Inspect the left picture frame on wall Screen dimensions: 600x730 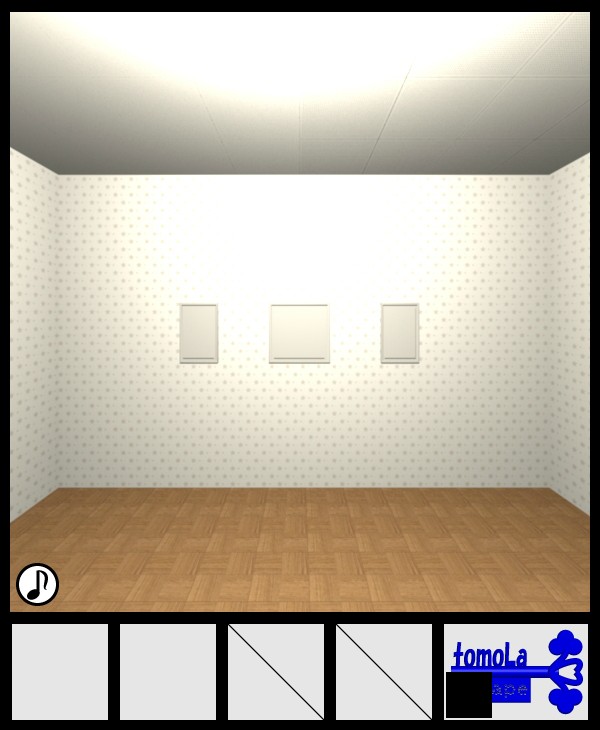point(199,333)
